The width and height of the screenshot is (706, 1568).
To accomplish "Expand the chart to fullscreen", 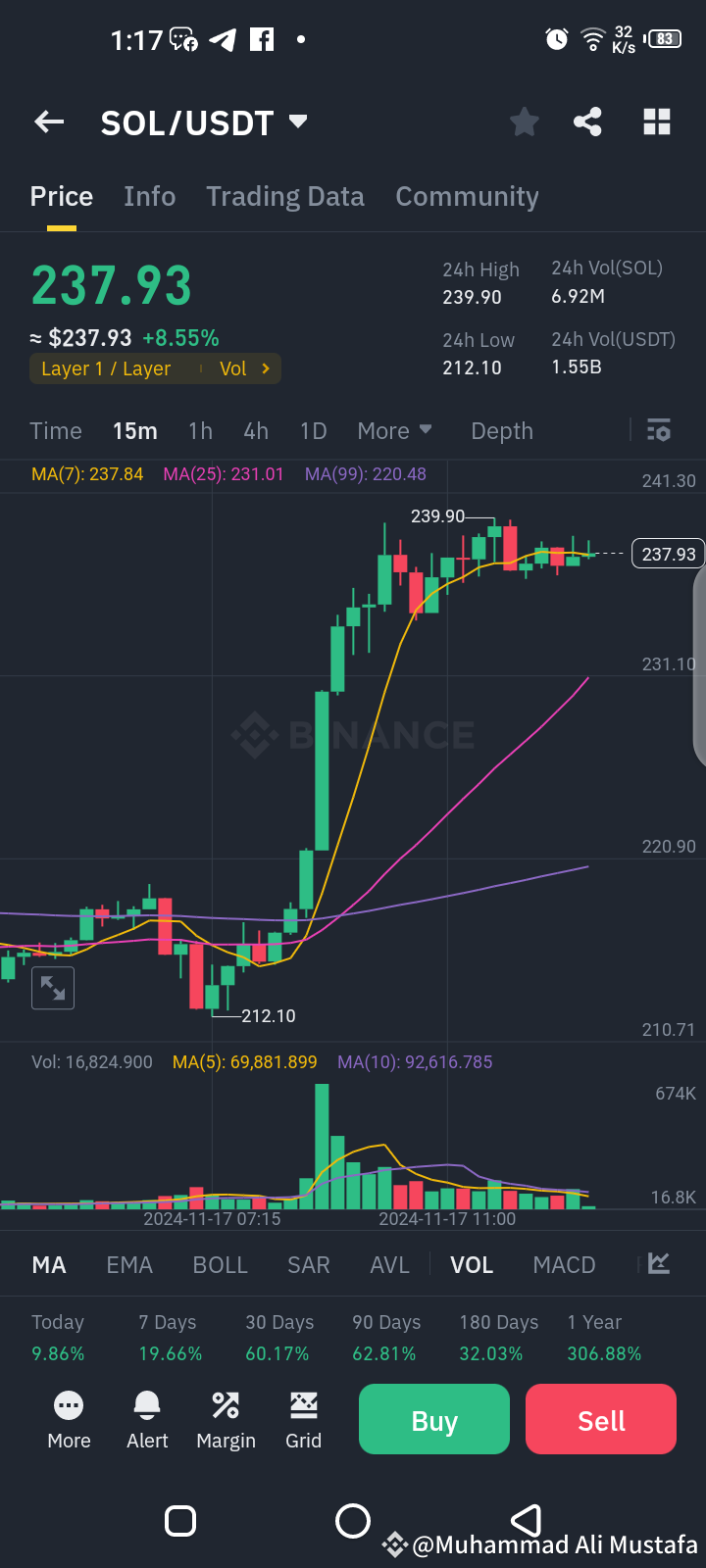I will [x=52, y=987].
